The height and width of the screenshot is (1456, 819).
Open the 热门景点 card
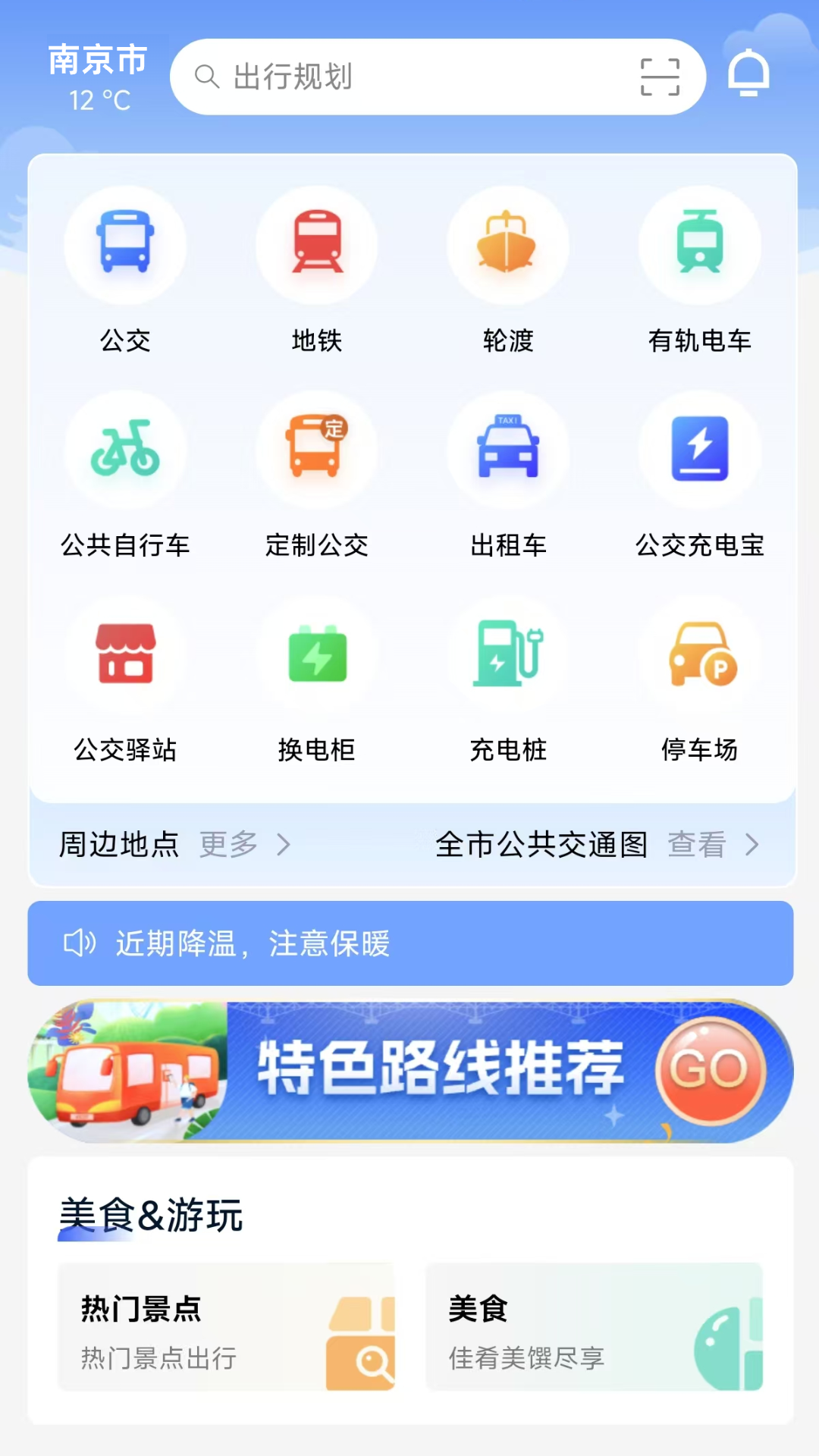226,1327
